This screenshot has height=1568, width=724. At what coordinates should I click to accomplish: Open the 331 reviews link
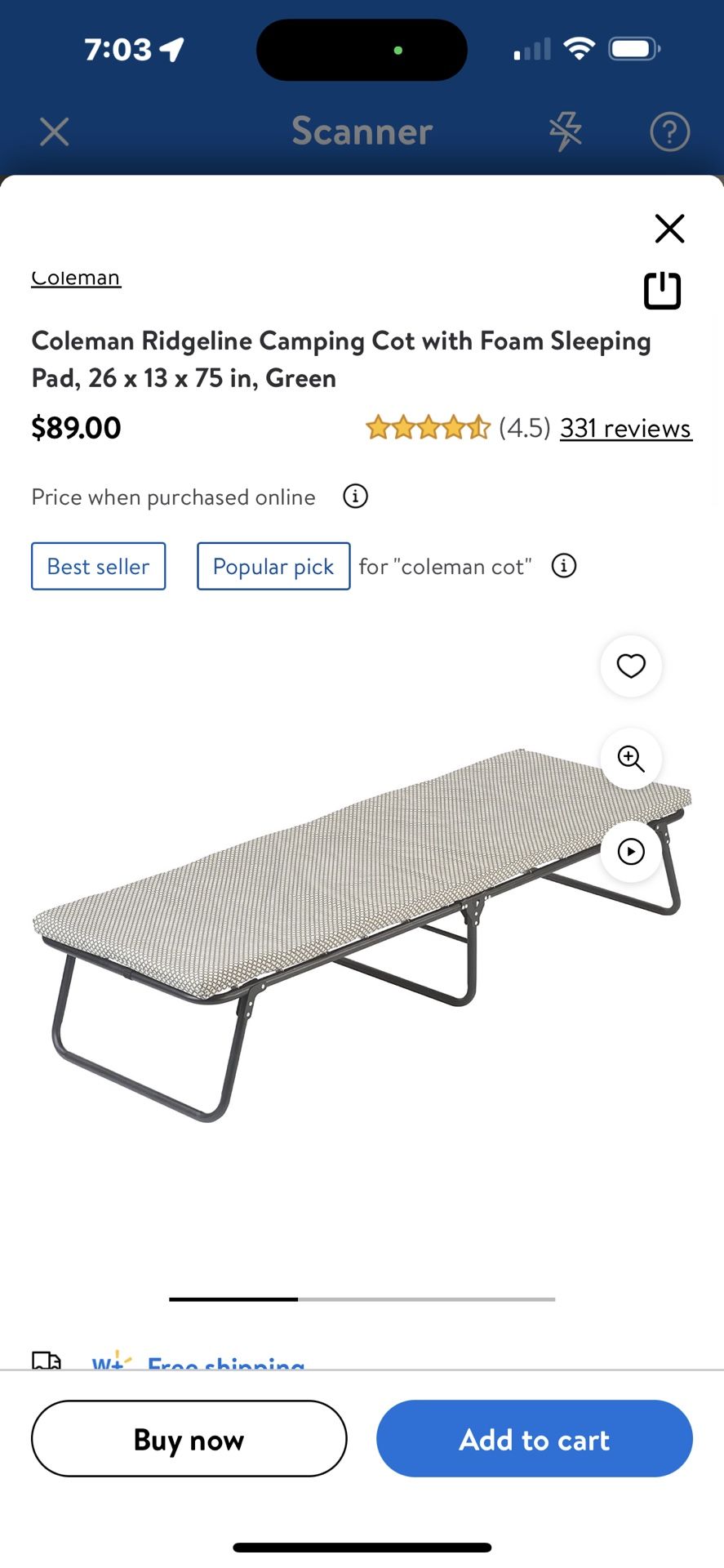pos(625,428)
